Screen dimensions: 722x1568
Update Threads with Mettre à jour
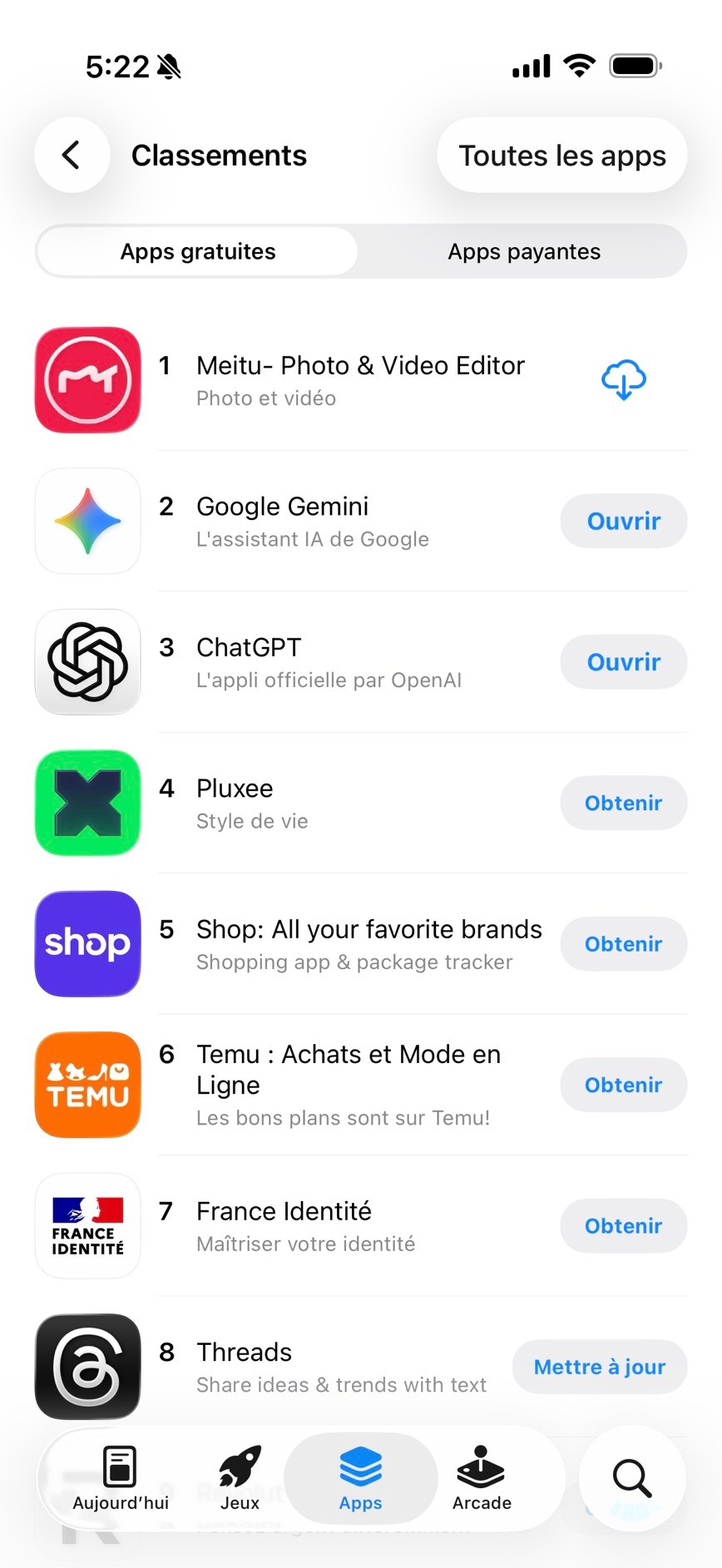[x=599, y=1367]
